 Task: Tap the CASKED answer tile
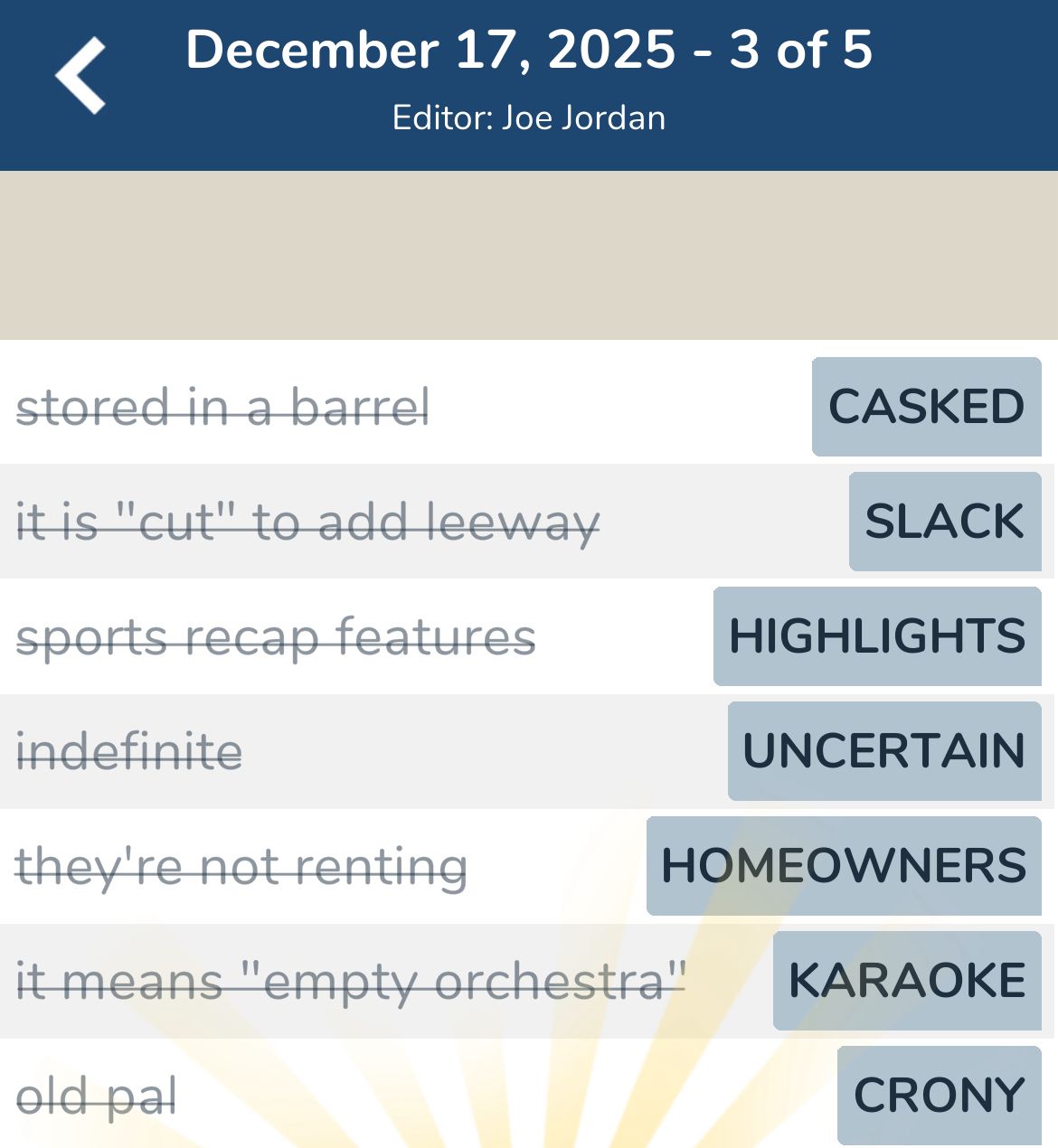tap(924, 407)
